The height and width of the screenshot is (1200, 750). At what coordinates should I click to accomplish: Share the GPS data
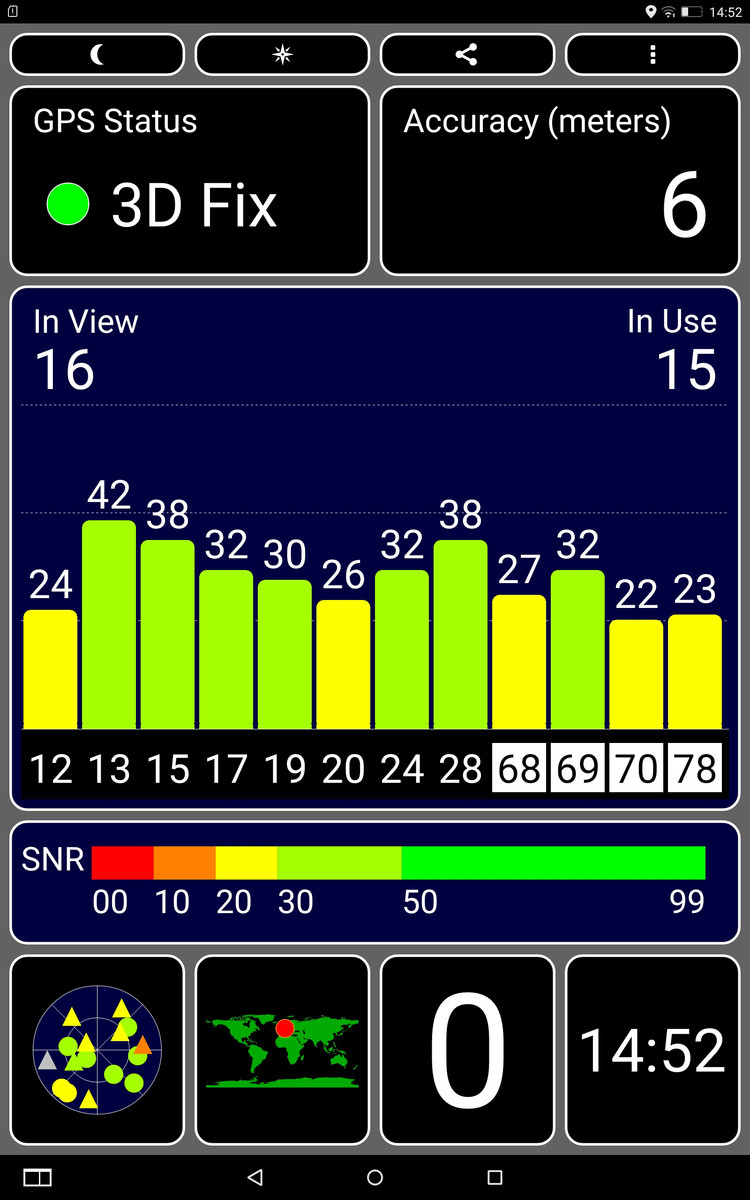[x=467, y=55]
